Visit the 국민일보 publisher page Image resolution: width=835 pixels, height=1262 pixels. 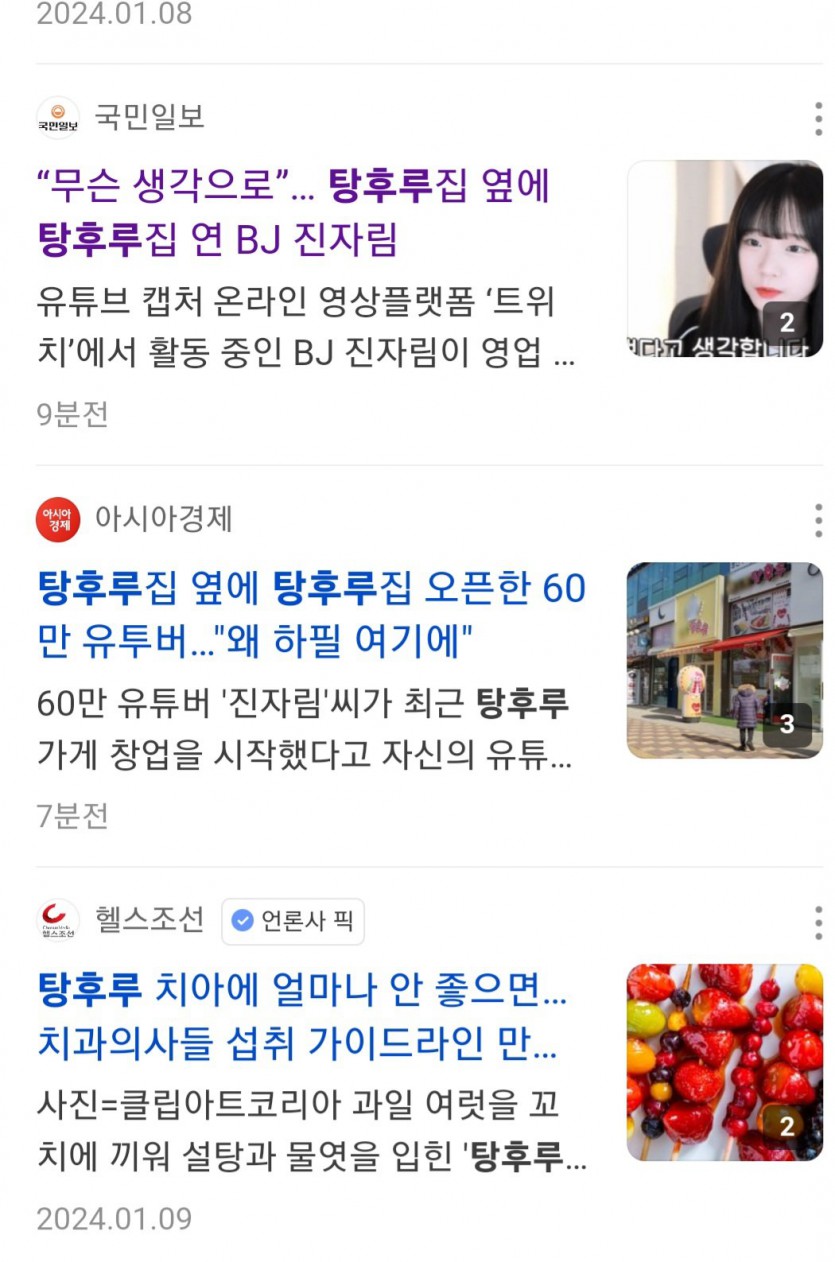tap(149, 117)
